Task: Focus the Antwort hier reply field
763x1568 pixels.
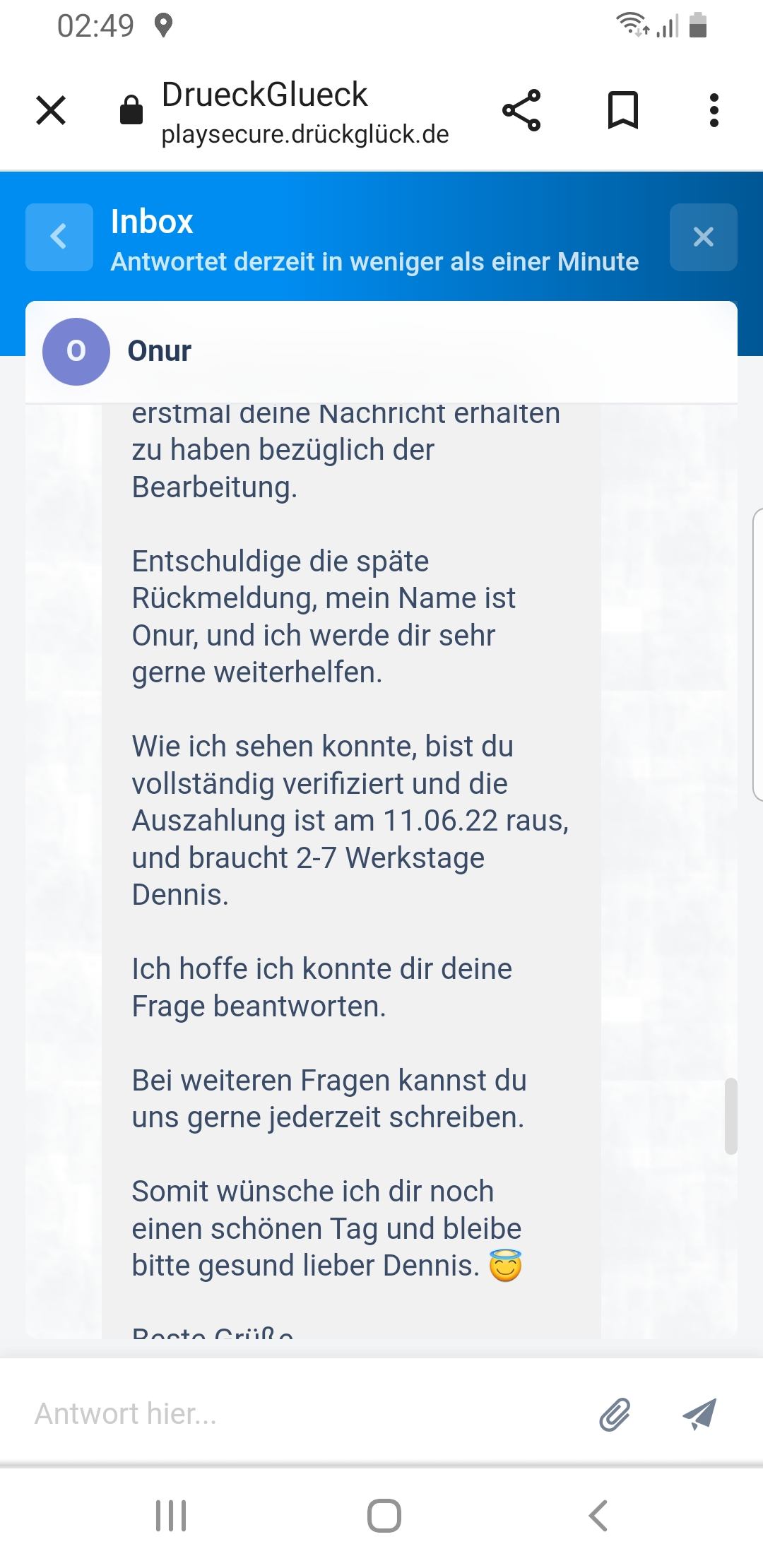Action: [x=297, y=1414]
